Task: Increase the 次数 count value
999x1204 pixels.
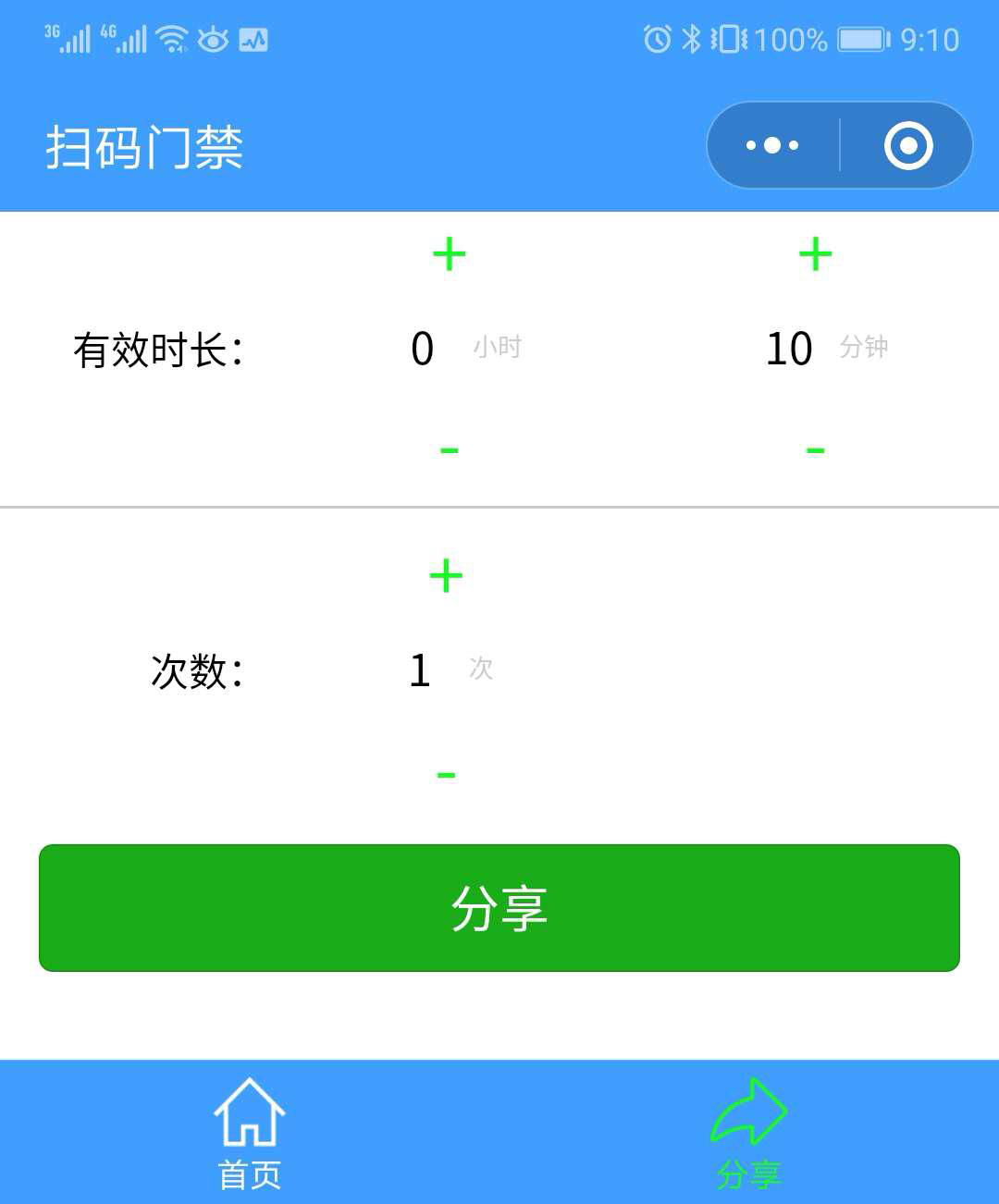Action: pos(446,575)
